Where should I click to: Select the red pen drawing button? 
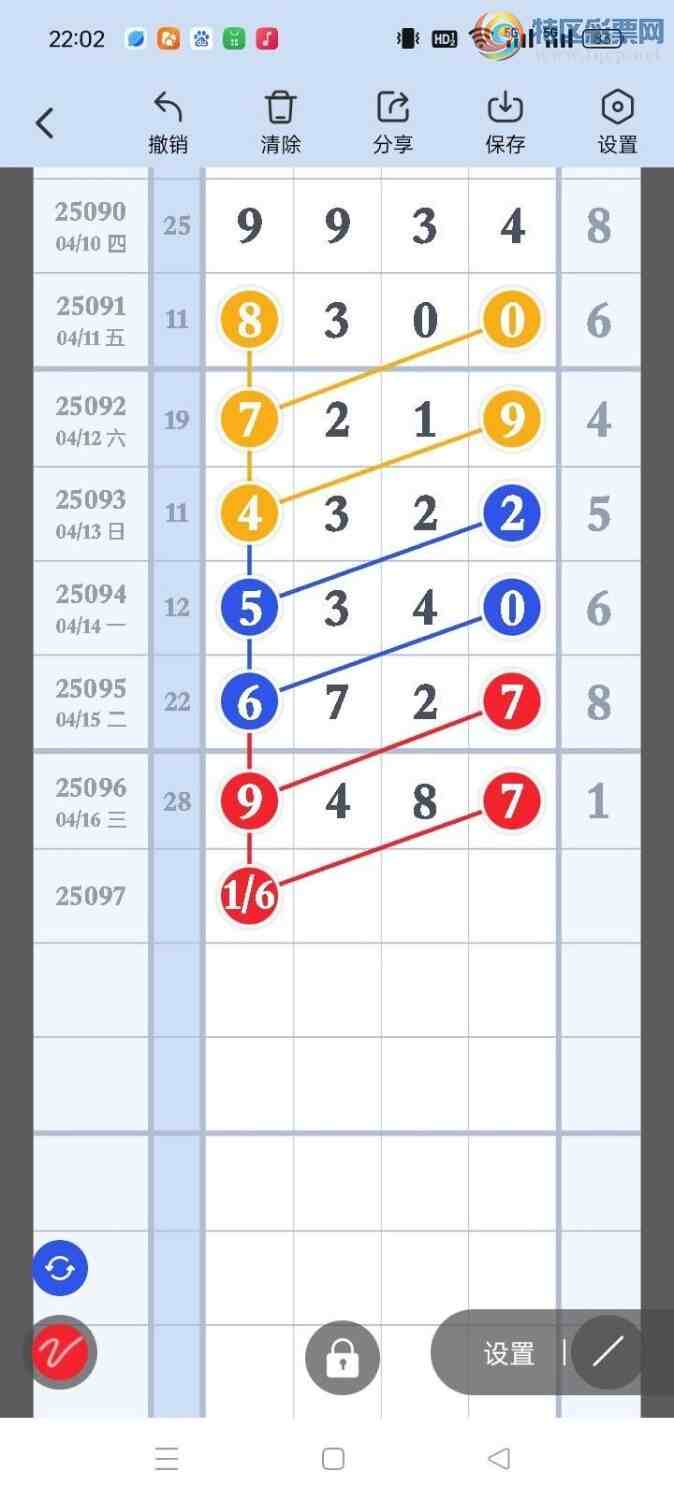(x=60, y=1353)
